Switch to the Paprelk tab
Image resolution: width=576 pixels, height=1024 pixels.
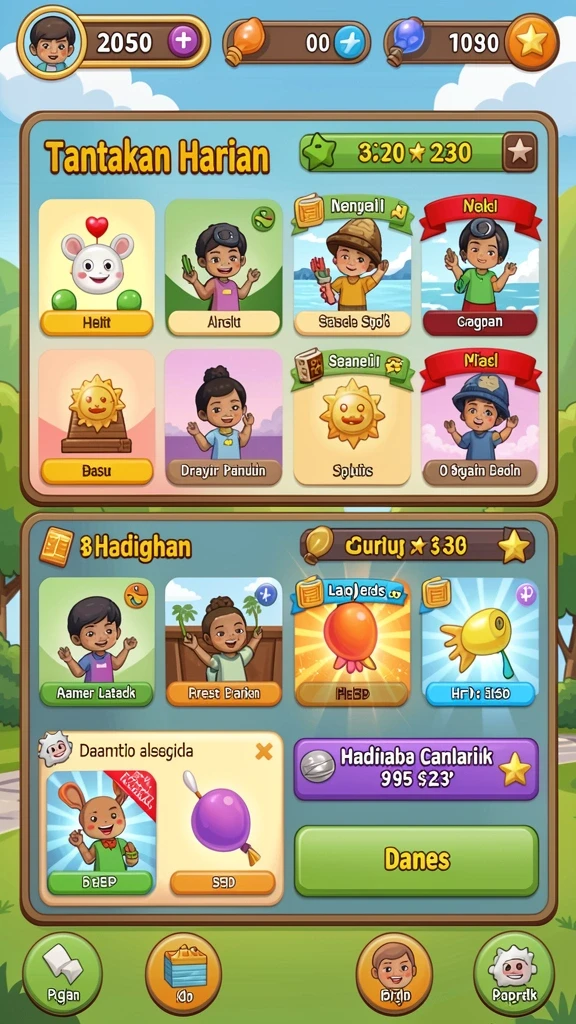(514, 974)
